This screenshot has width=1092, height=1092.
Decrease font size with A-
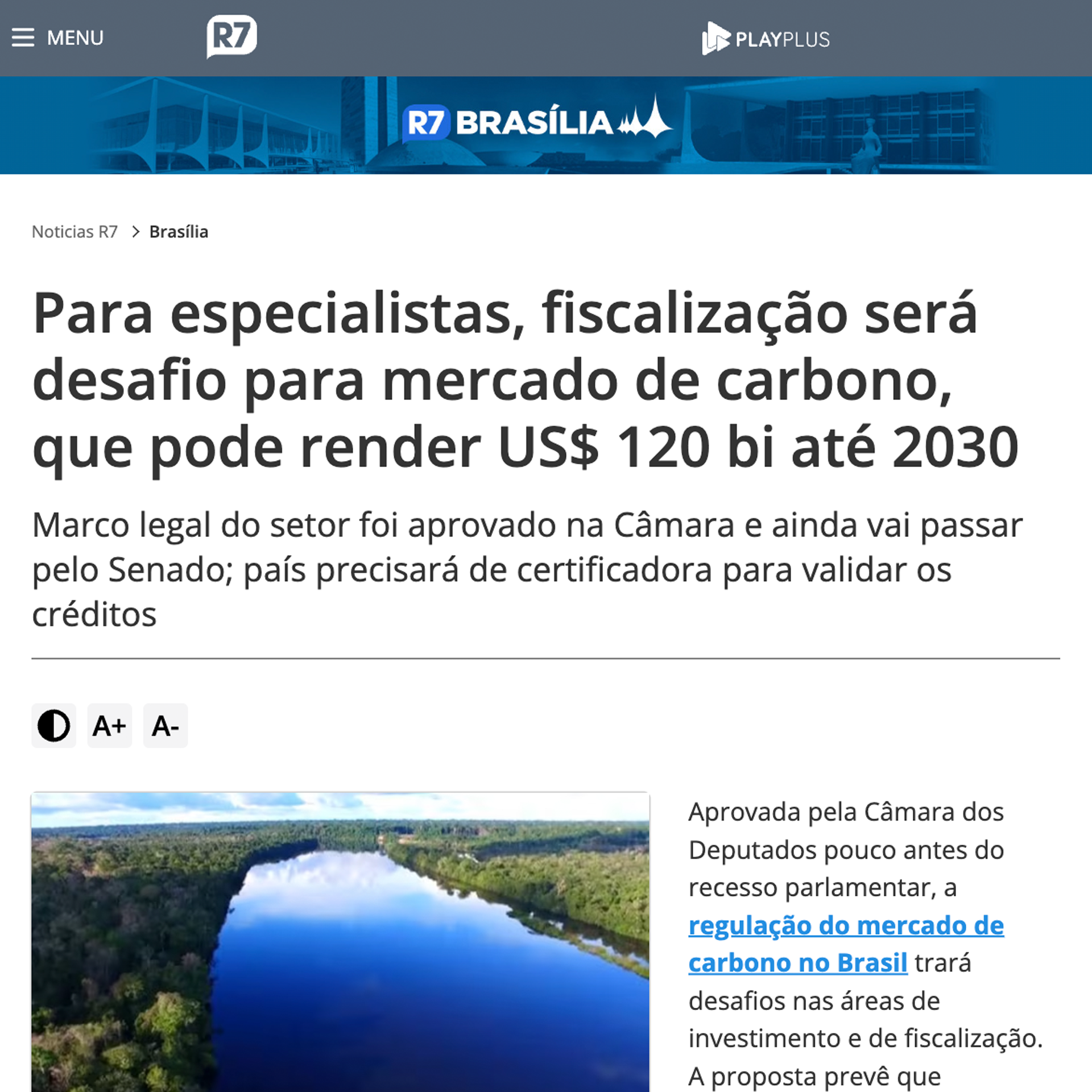(x=165, y=726)
